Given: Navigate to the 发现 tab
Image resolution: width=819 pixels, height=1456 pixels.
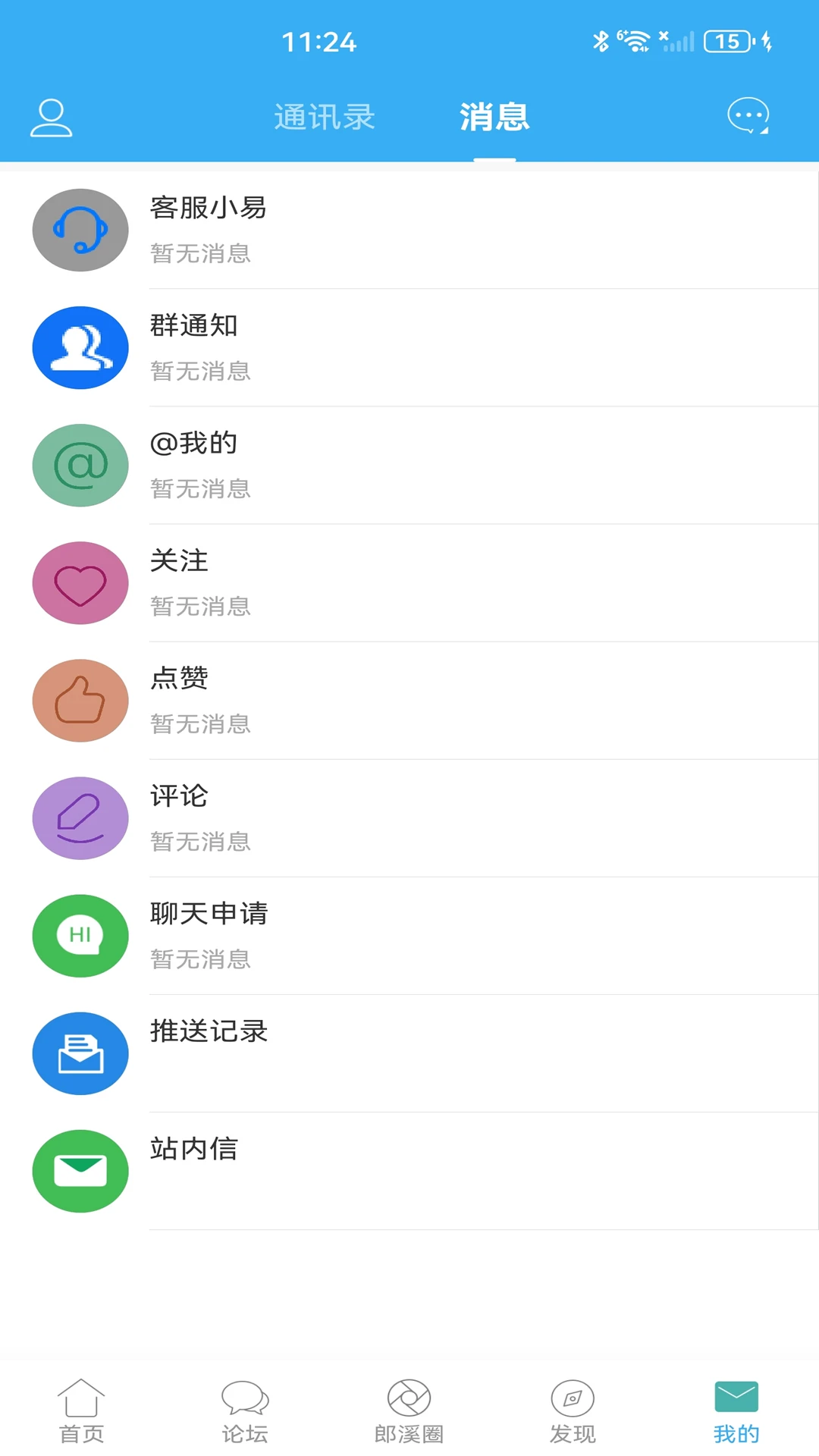Looking at the screenshot, I should coord(573,1411).
